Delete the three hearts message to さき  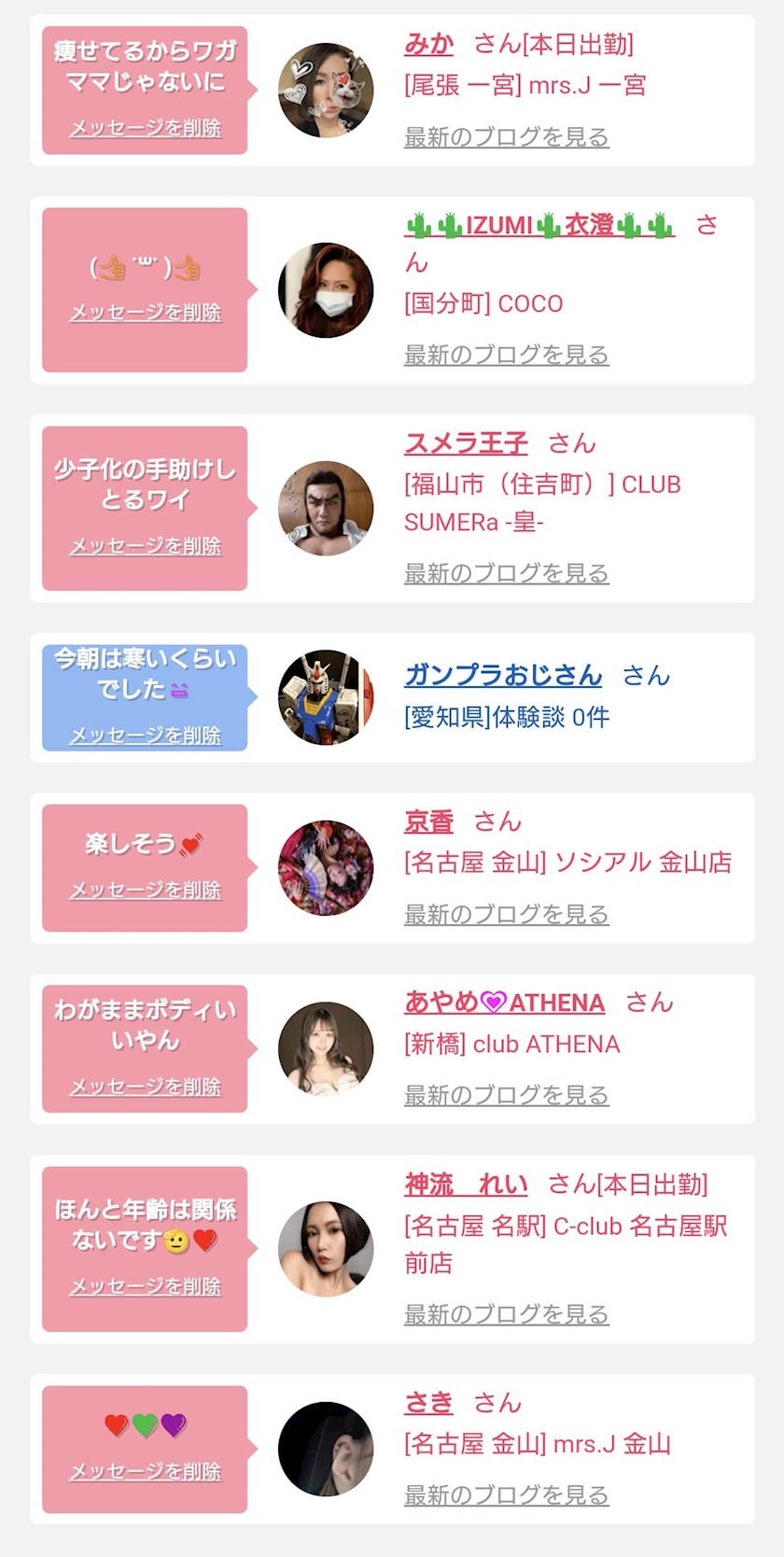tap(145, 1472)
